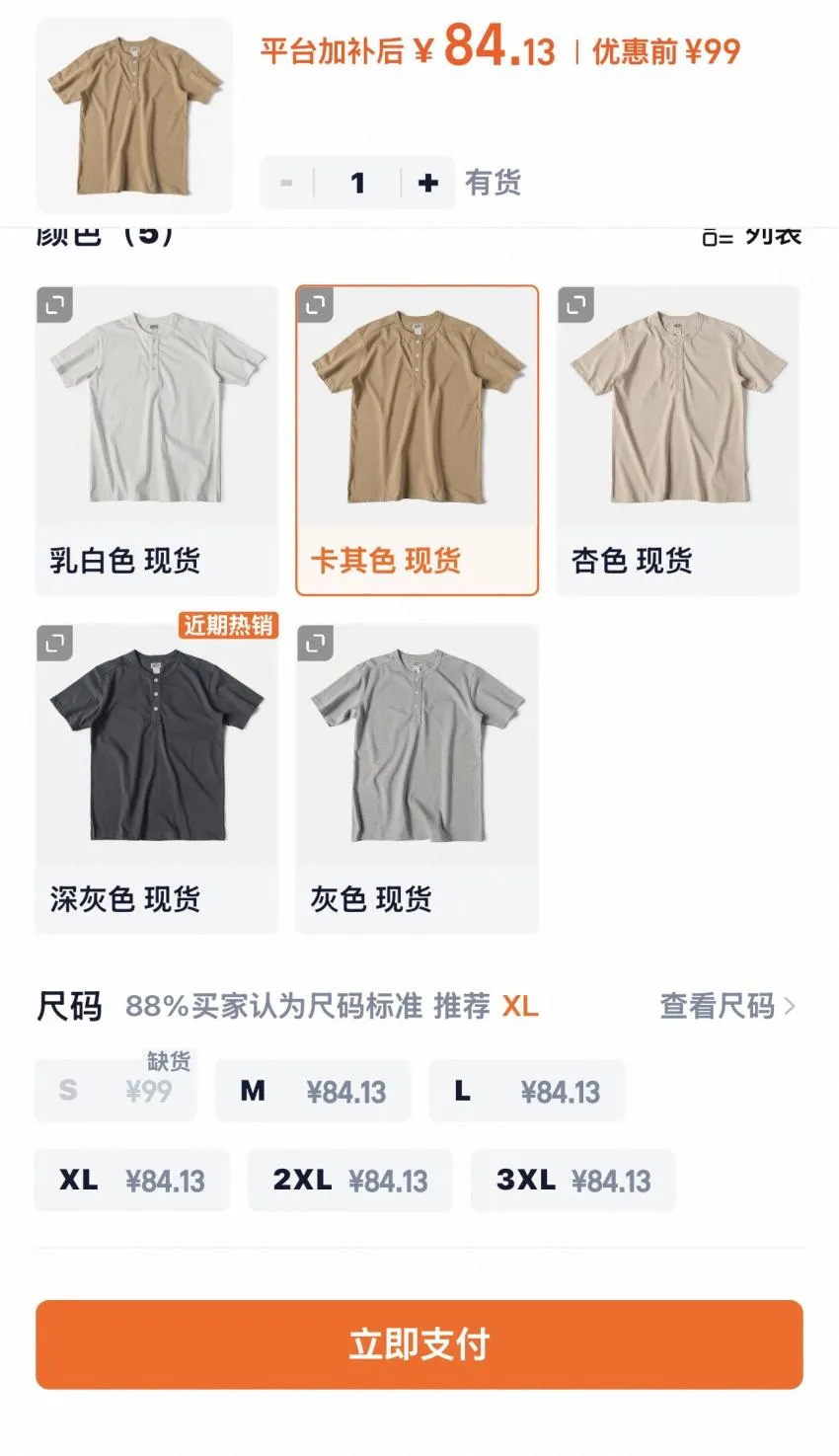Select size M
Screen dimensions: 839x1456
point(313,1091)
